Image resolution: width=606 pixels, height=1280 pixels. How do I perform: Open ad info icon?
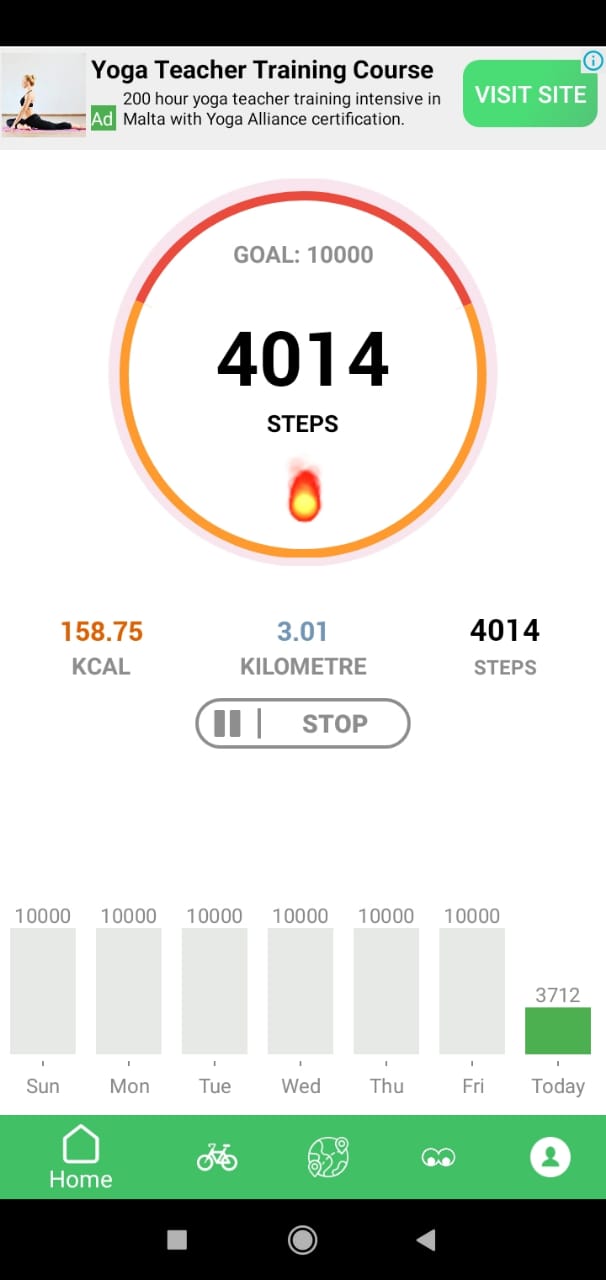tap(593, 62)
